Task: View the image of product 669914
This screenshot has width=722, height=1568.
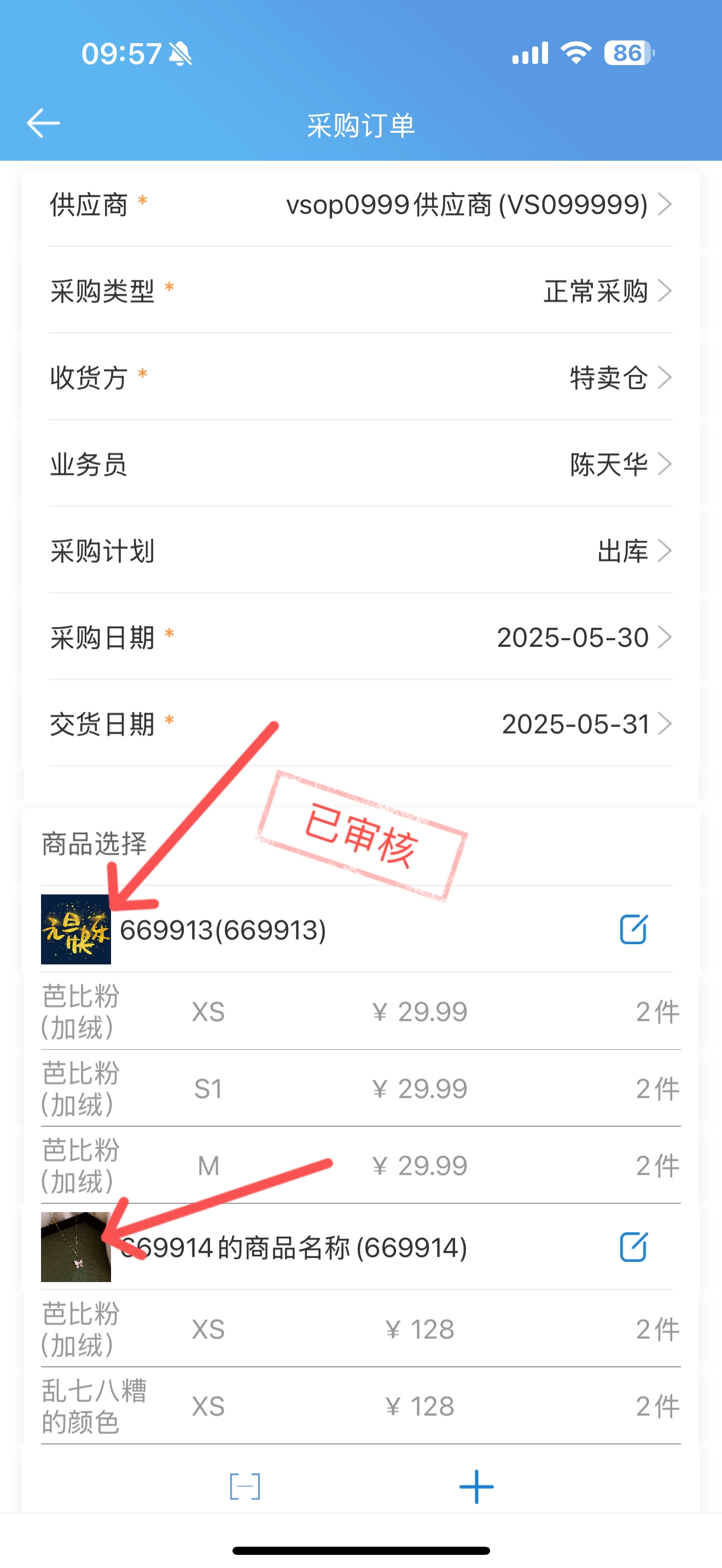Action: click(x=75, y=1247)
